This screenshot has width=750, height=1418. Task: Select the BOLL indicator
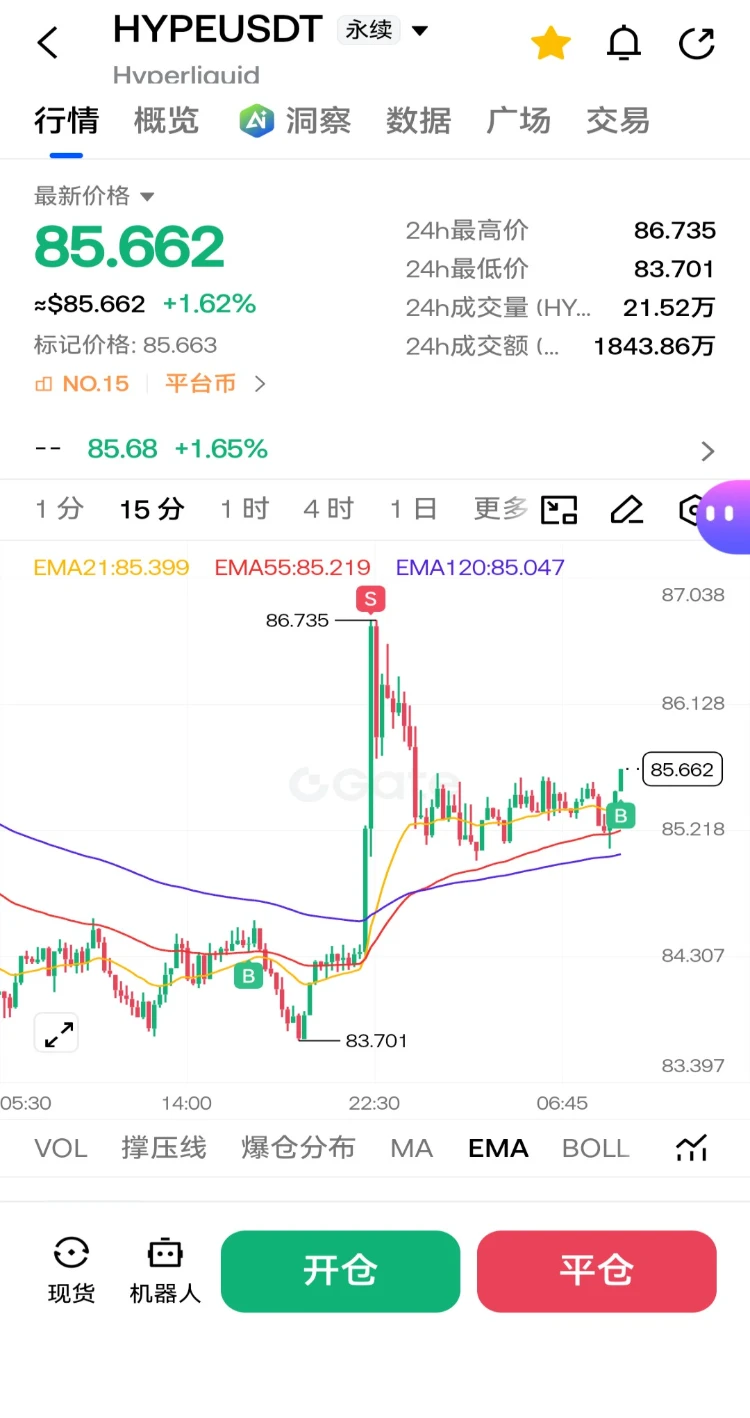tap(595, 1148)
